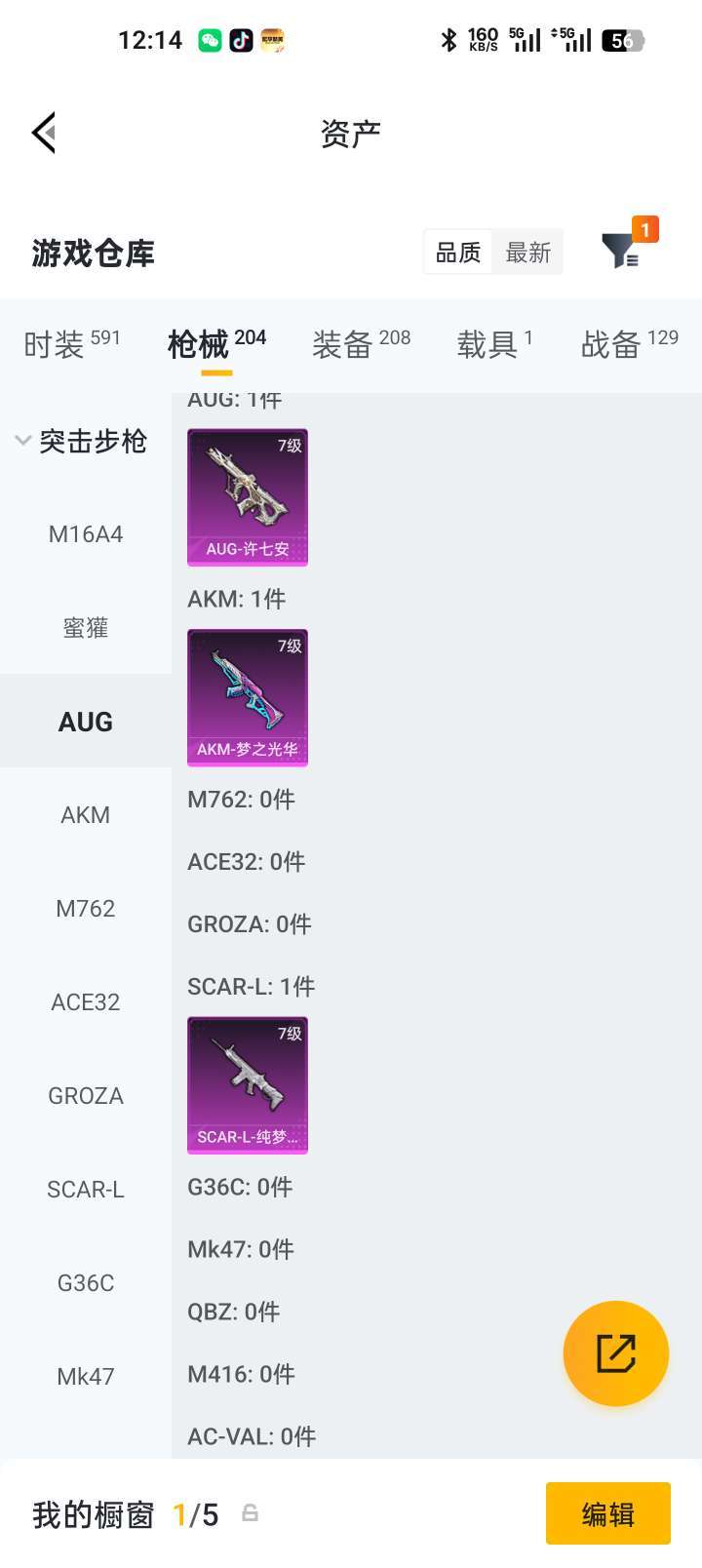Select G36C in the weapon list

click(86, 1283)
